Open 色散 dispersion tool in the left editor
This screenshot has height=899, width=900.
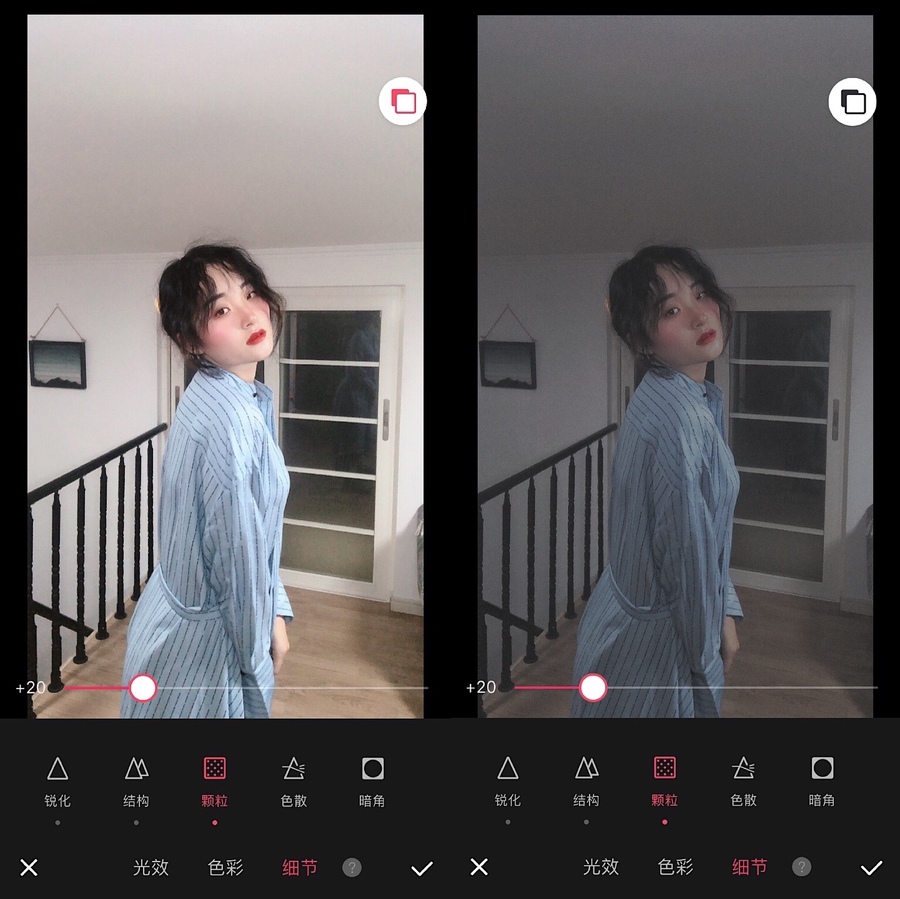tap(294, 780)
